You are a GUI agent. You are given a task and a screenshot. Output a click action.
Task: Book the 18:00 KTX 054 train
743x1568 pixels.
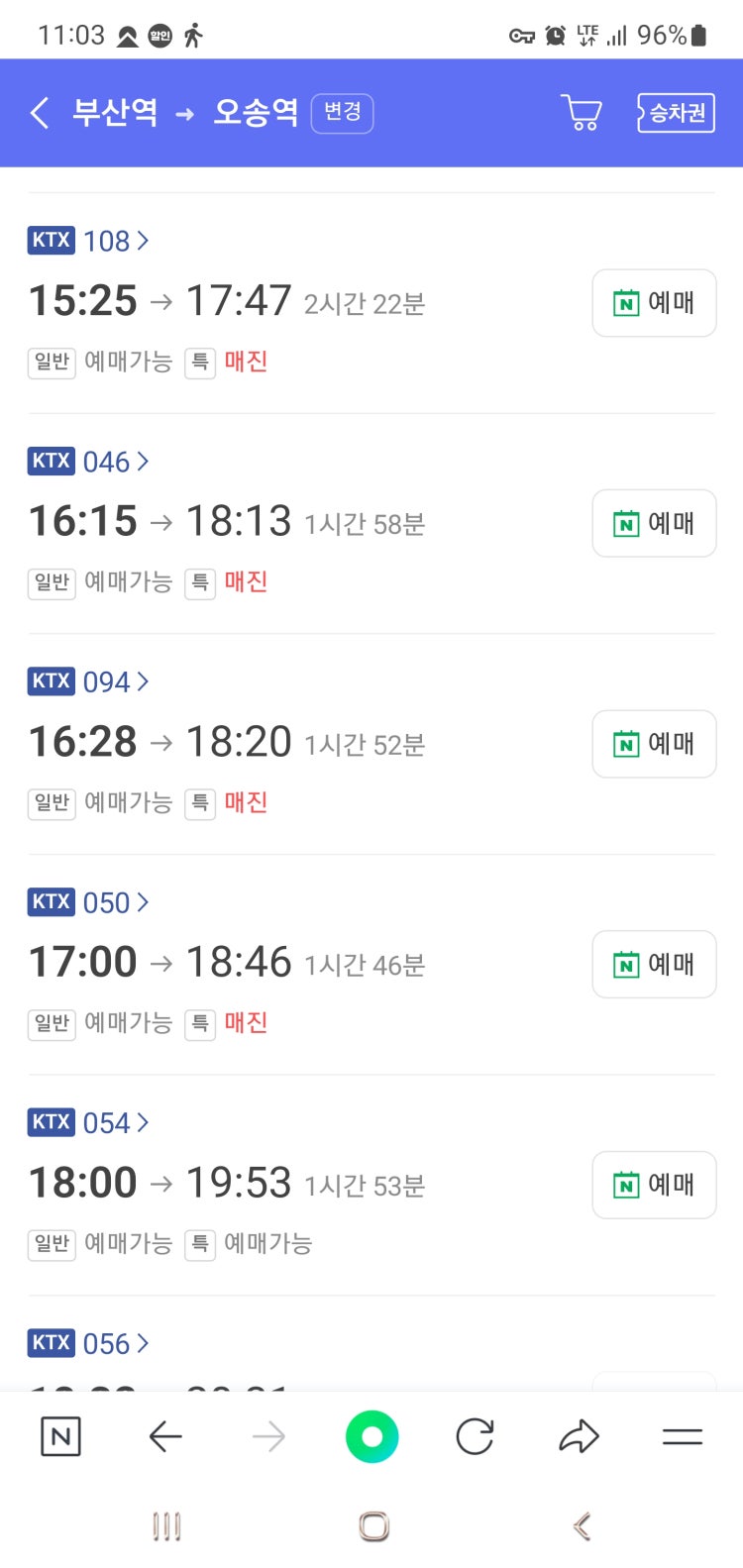[654, 1185]
